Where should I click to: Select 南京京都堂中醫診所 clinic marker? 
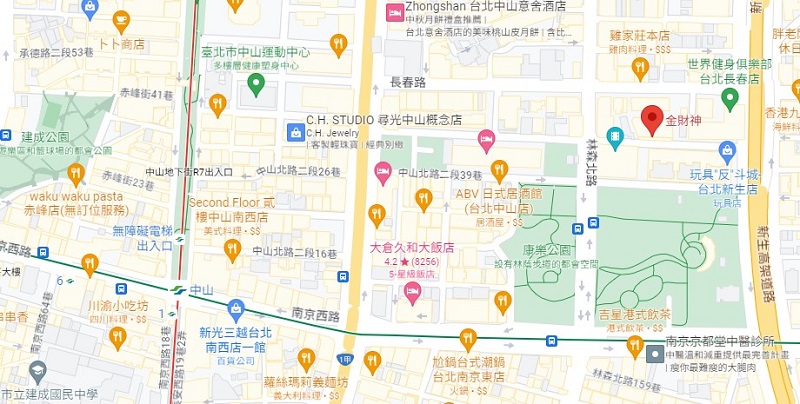634,343
